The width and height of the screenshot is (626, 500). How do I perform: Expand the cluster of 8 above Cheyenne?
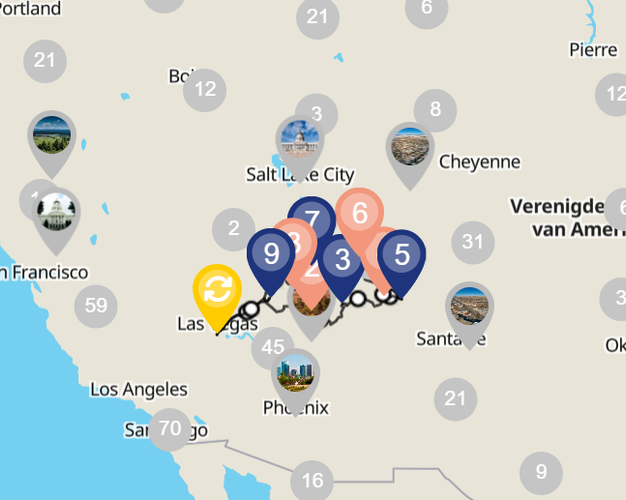coord(435,110)
